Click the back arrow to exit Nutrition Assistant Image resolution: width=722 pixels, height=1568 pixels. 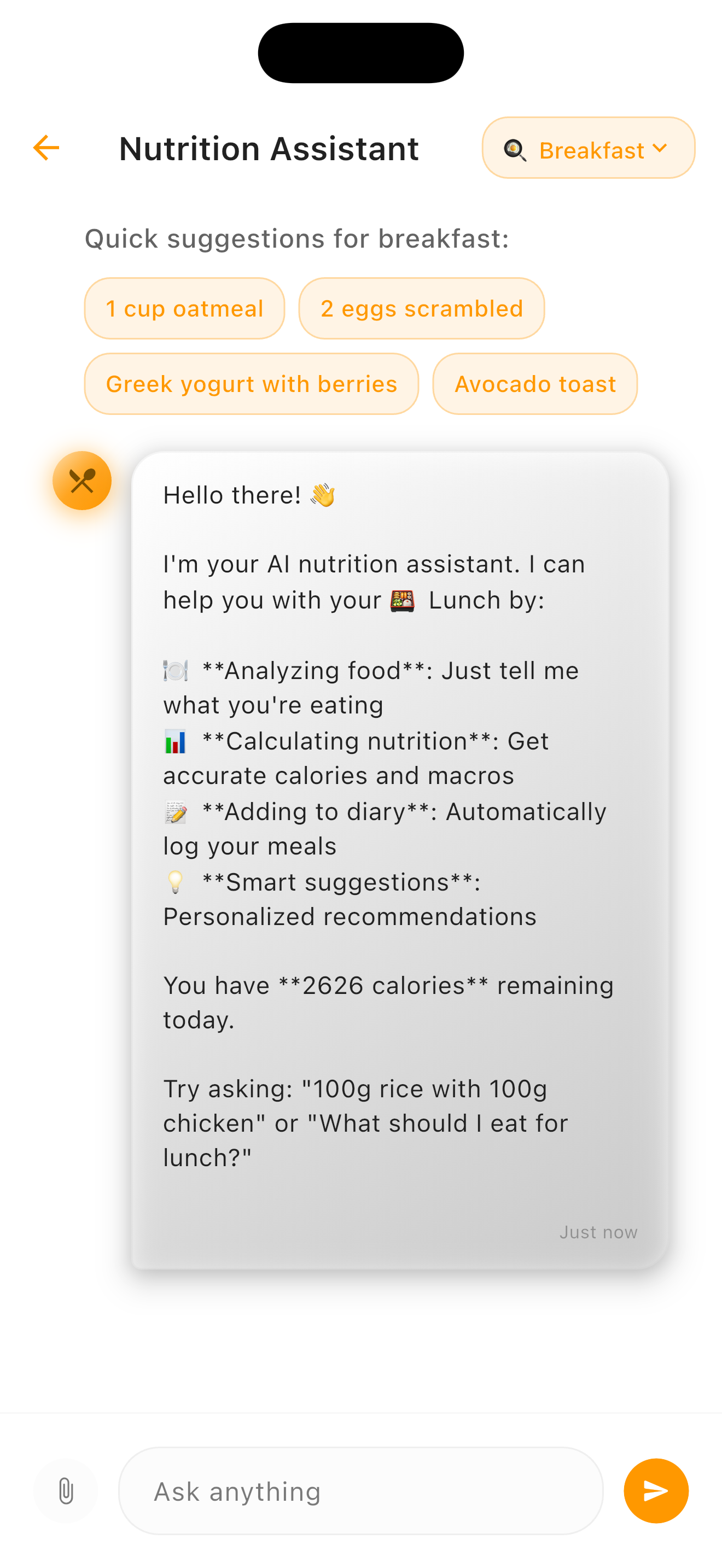[x=45, y=147]
